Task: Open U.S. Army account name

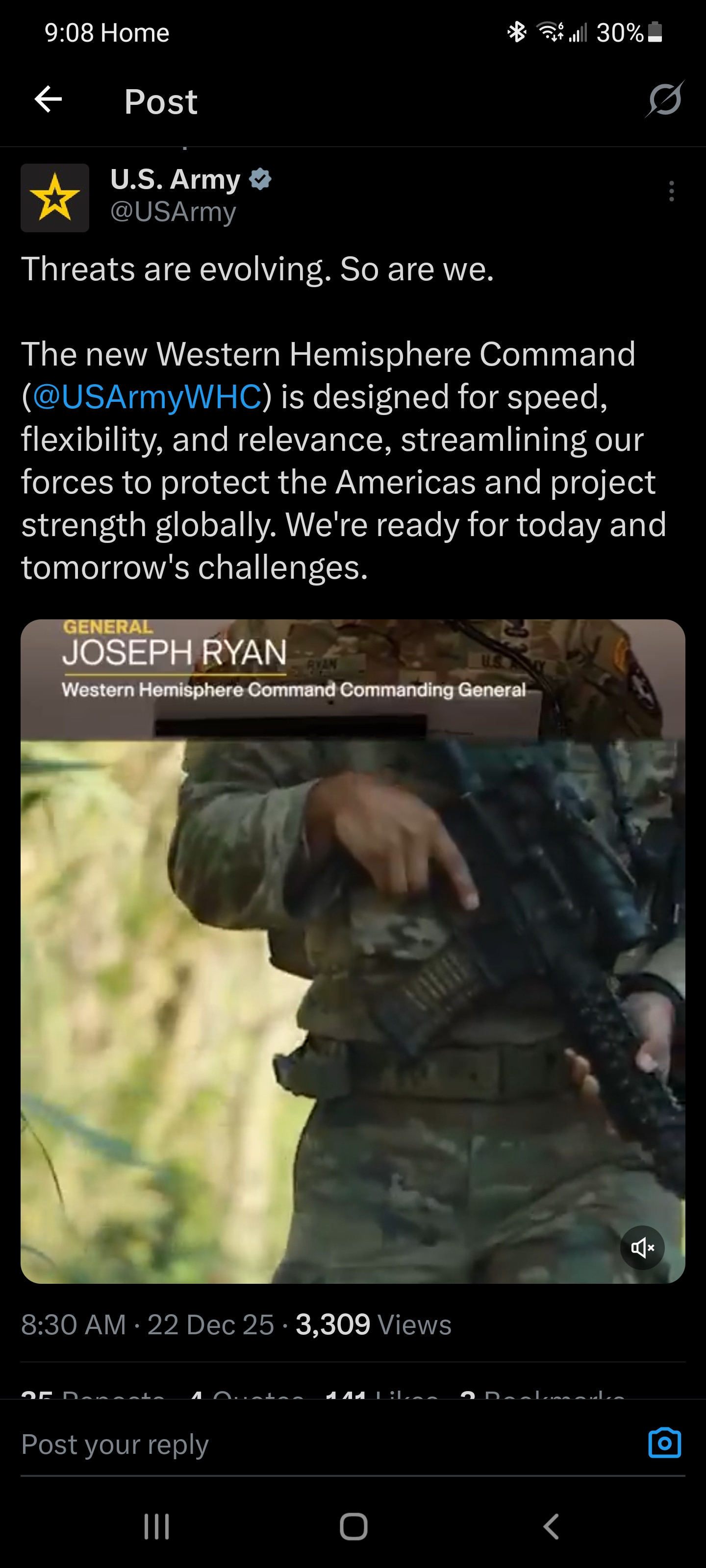Action: point(176,179)
